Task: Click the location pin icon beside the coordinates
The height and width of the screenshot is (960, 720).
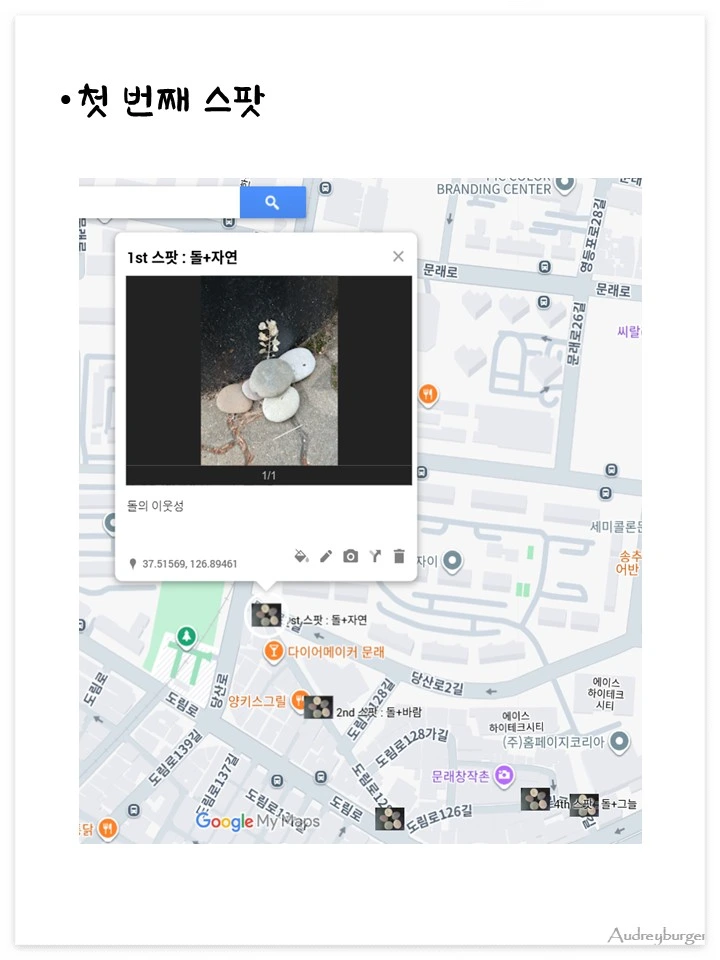Action: point(134,563)
